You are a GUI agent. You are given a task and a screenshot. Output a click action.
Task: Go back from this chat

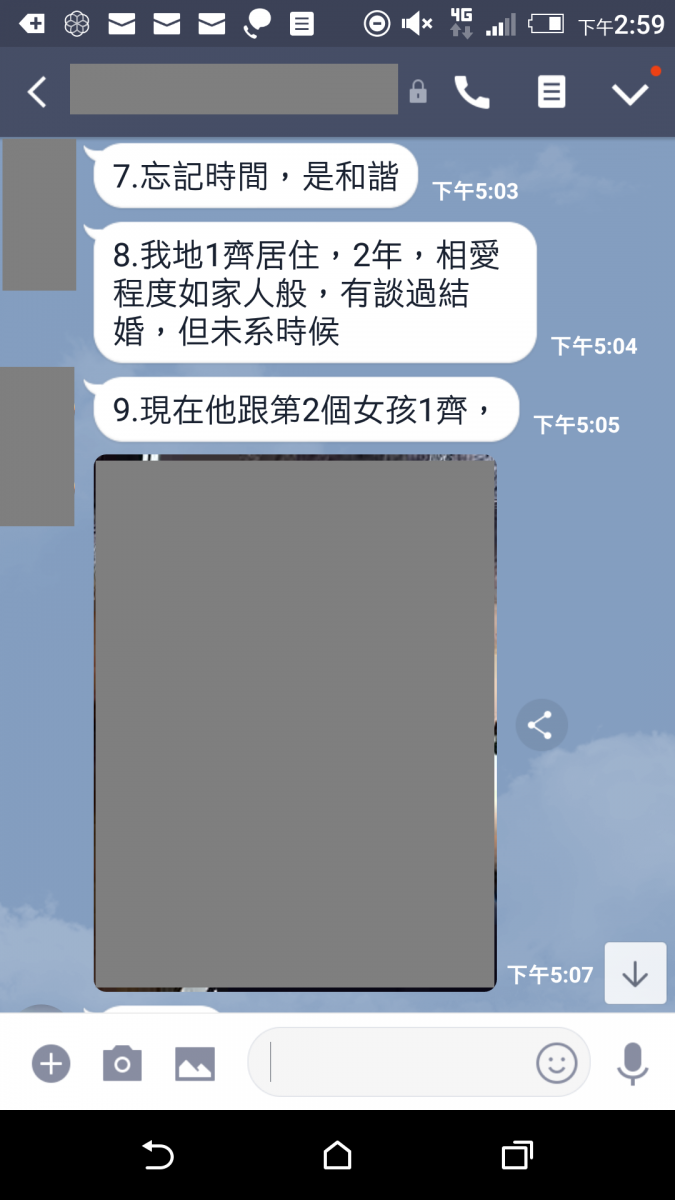coord(37,93)
